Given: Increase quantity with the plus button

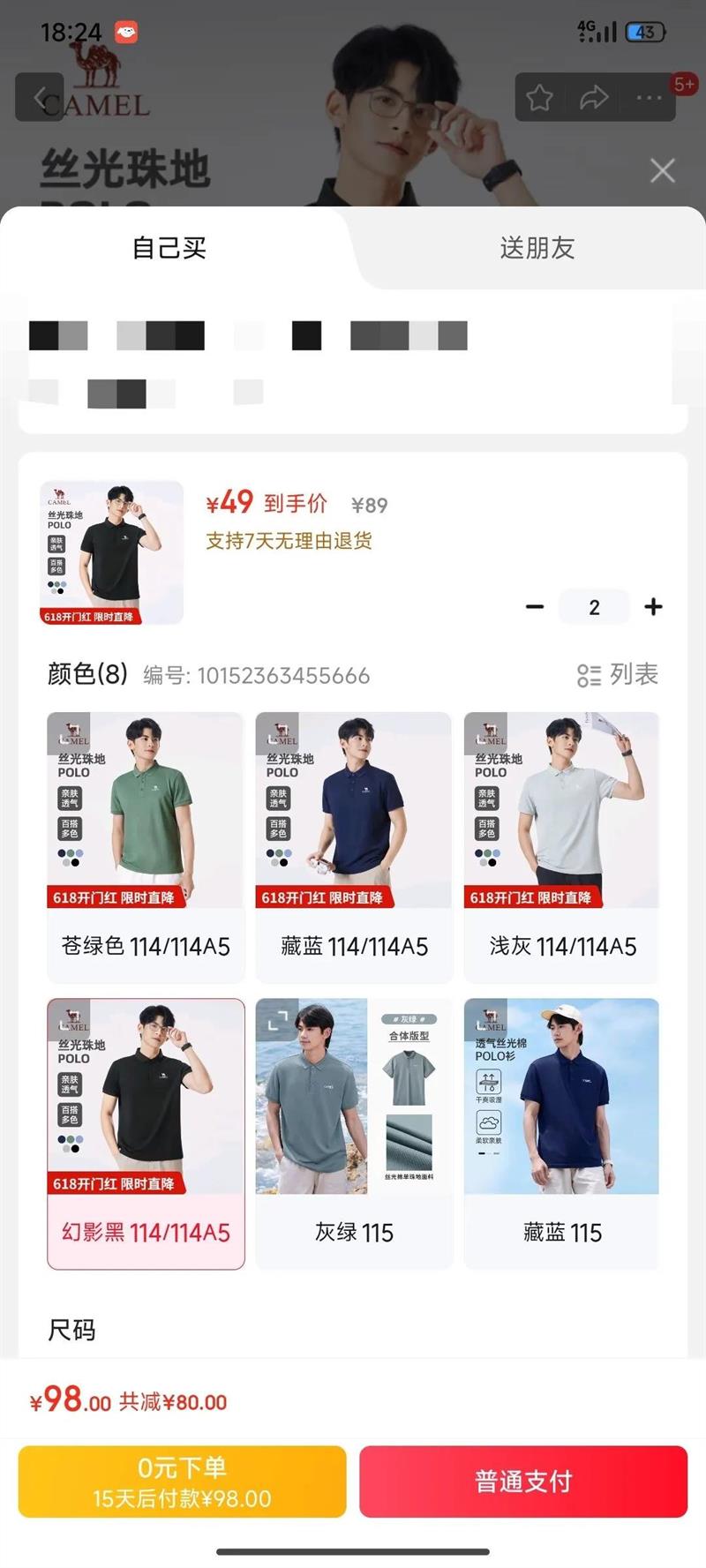Looking at the screenshot, I should coord(653,607).
